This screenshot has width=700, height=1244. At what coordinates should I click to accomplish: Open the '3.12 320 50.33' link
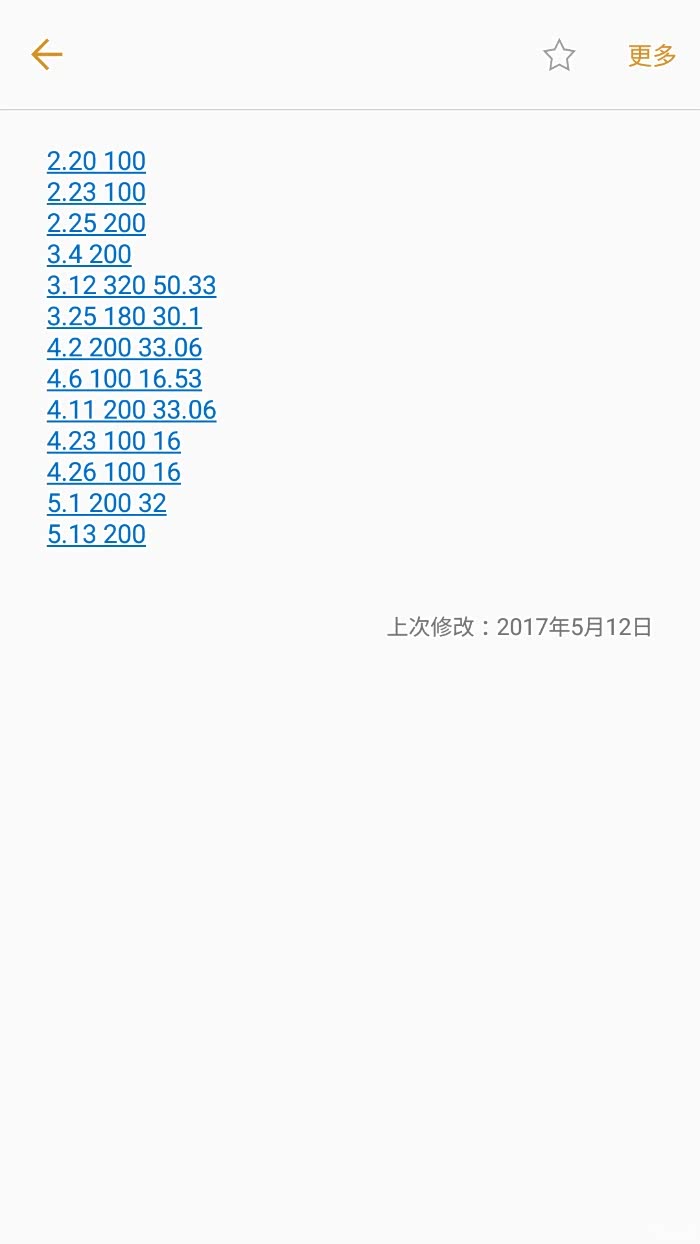tap(131, 285)
